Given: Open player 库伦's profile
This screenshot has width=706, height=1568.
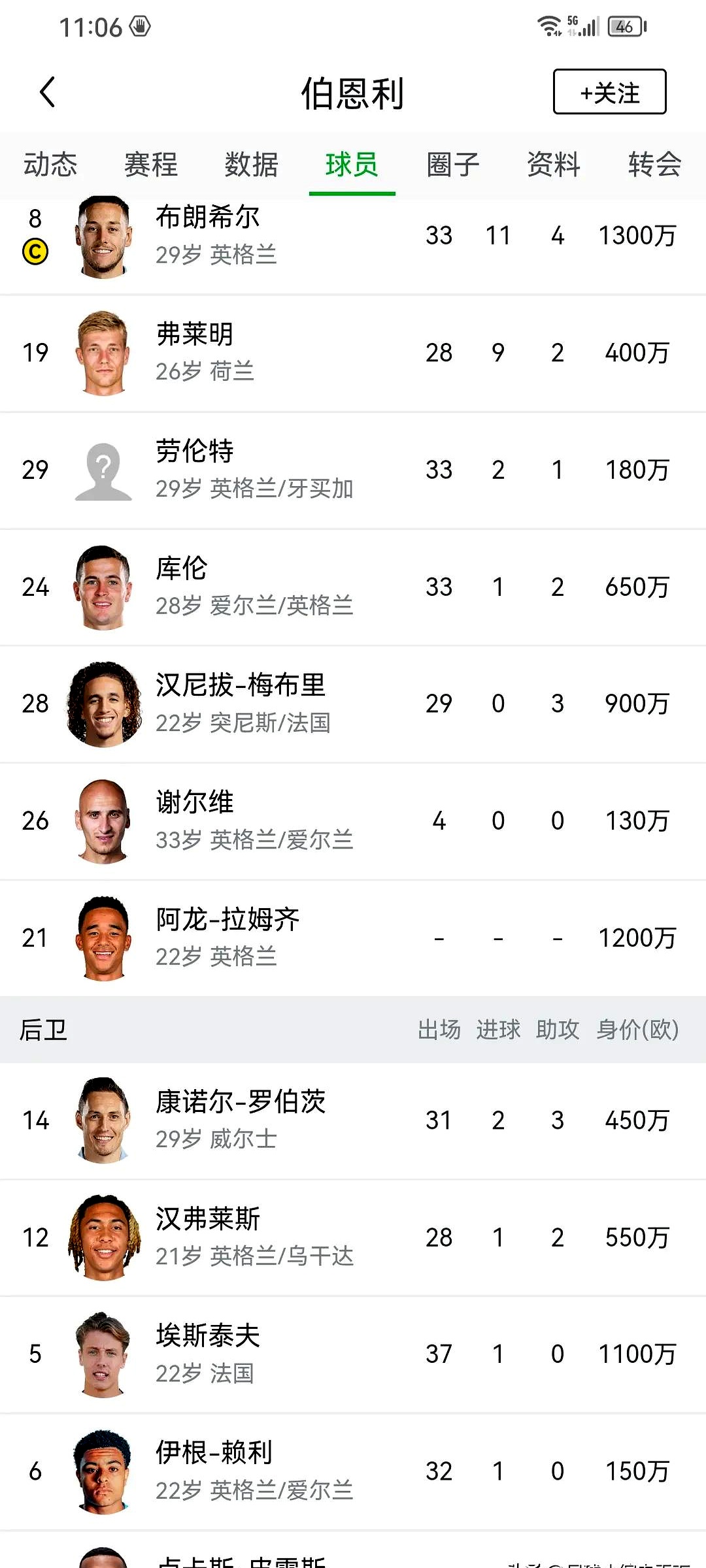Looking at the screenshot, I should [182, 587].
